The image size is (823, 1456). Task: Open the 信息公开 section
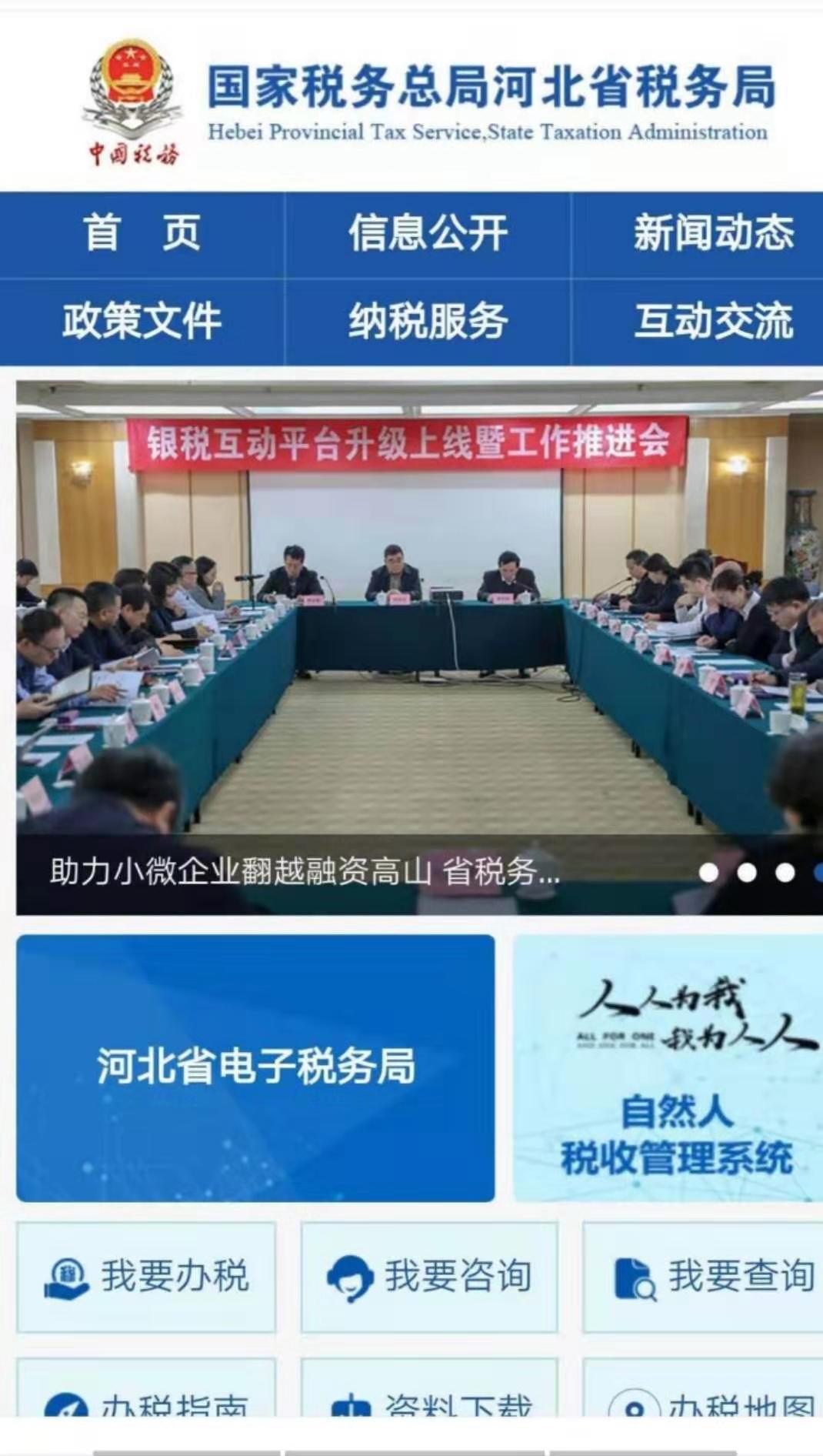428,233
